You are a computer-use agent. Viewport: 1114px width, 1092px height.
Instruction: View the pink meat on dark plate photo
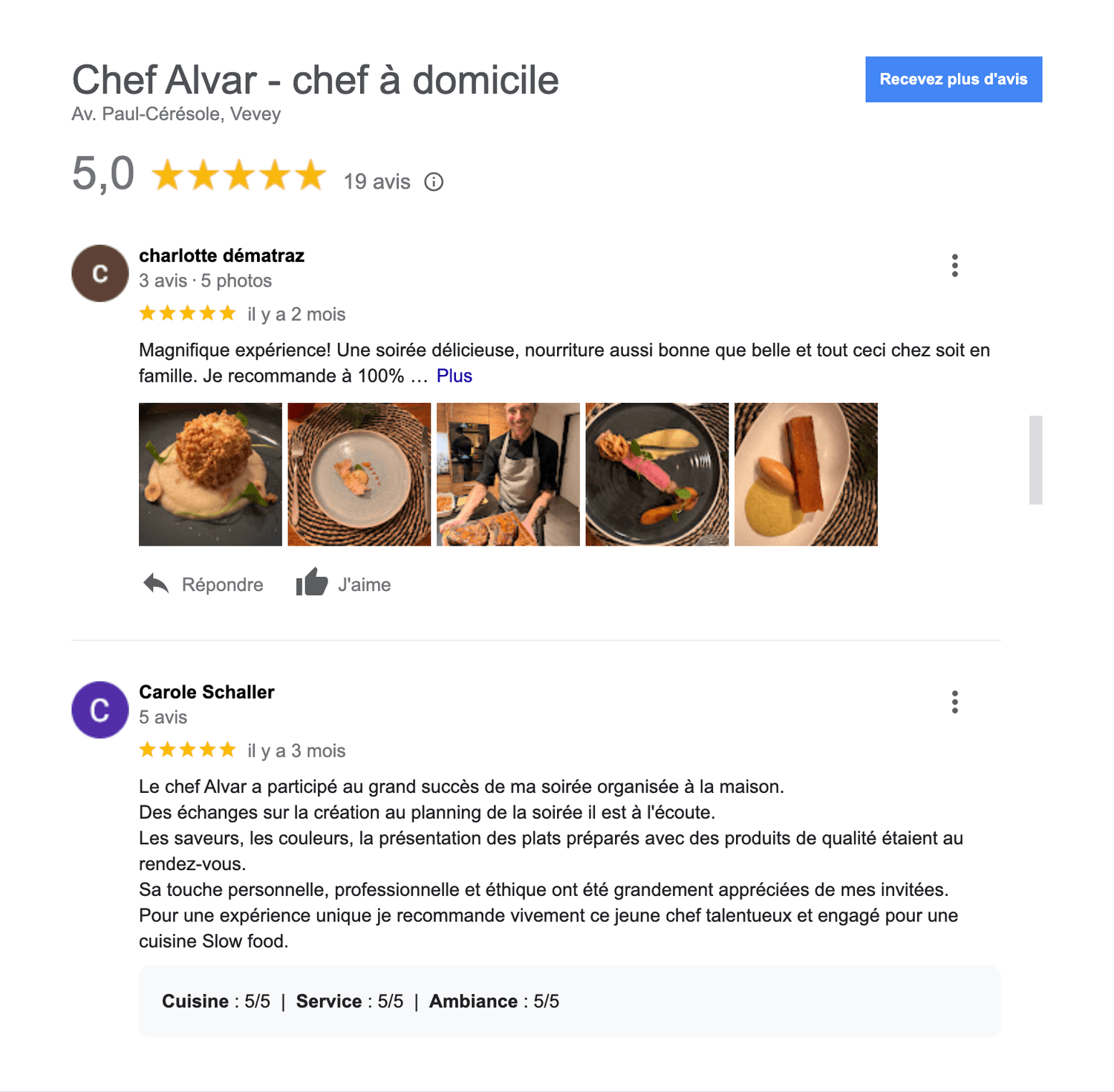click(657, 474)
